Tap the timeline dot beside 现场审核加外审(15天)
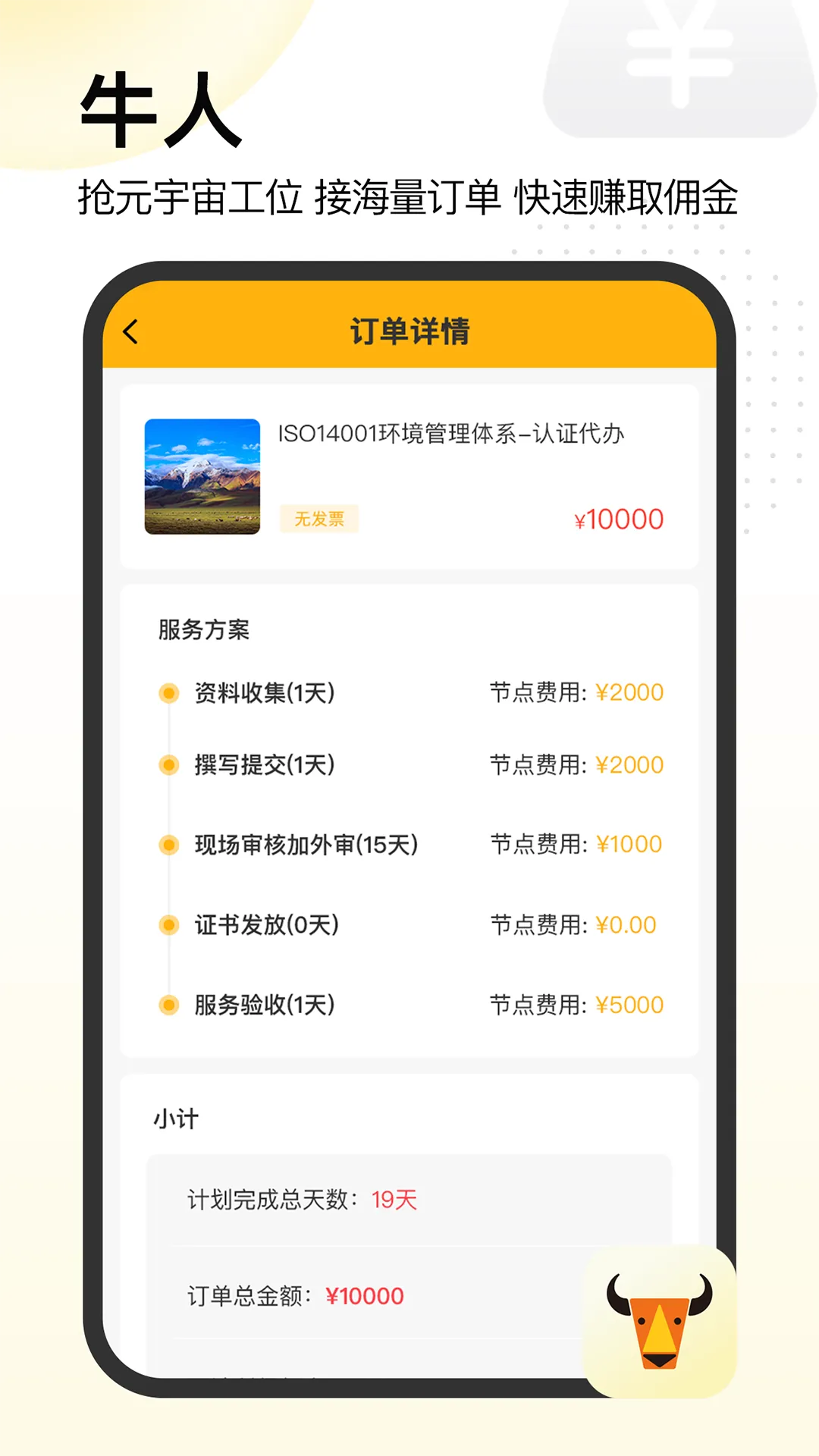Screen dimensions: 819x1456 pos(168,844)
